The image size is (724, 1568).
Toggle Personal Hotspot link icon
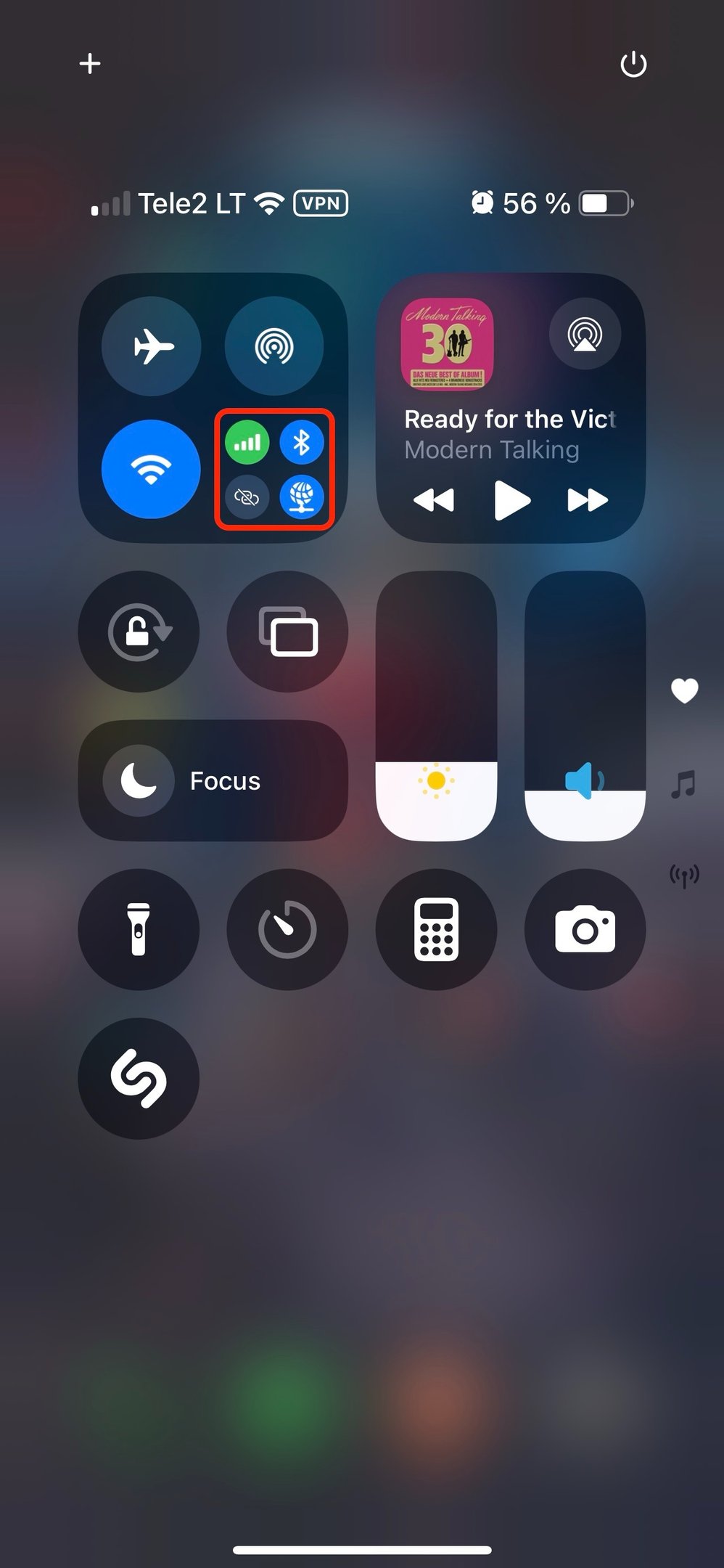coord(247,497)
